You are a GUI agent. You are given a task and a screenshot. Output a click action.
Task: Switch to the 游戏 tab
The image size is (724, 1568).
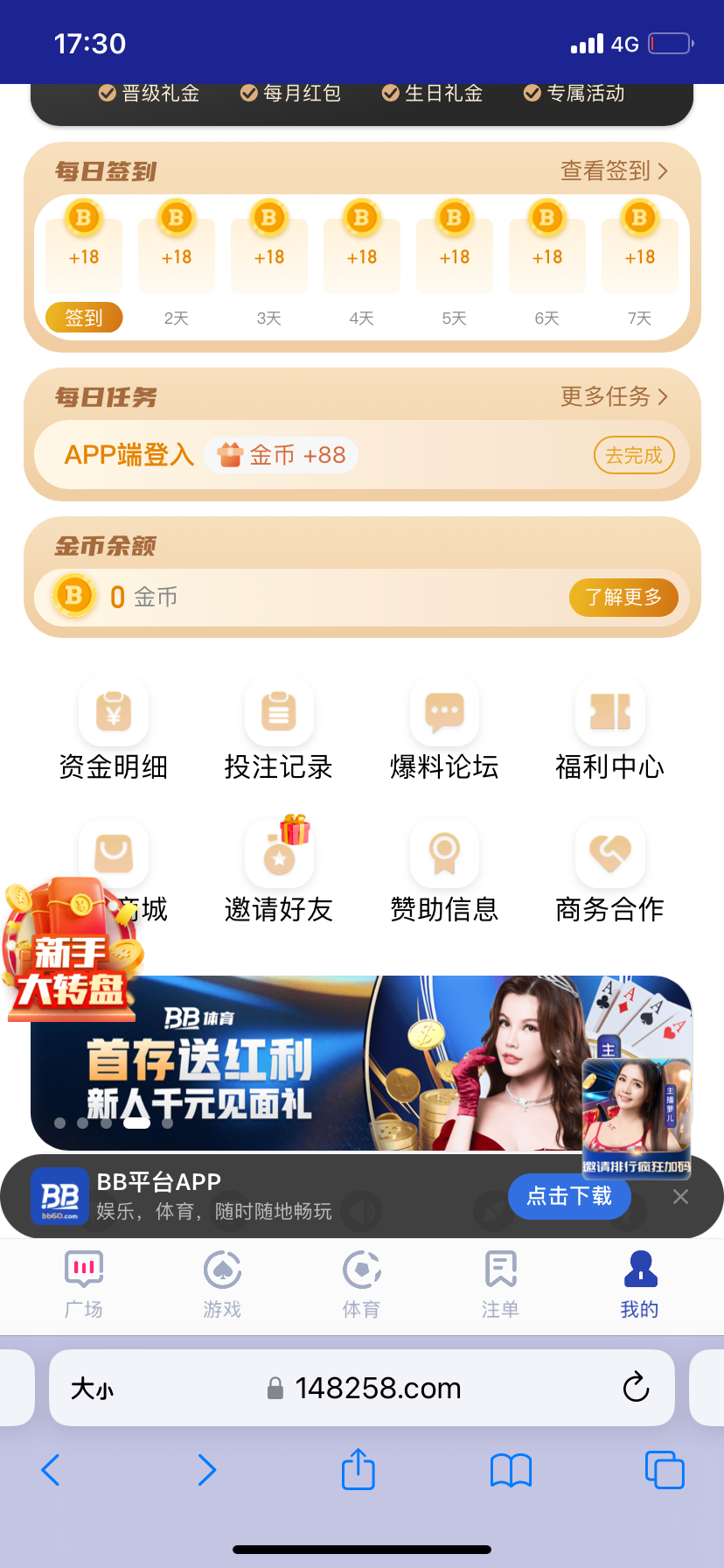[x=222, y=1284]
